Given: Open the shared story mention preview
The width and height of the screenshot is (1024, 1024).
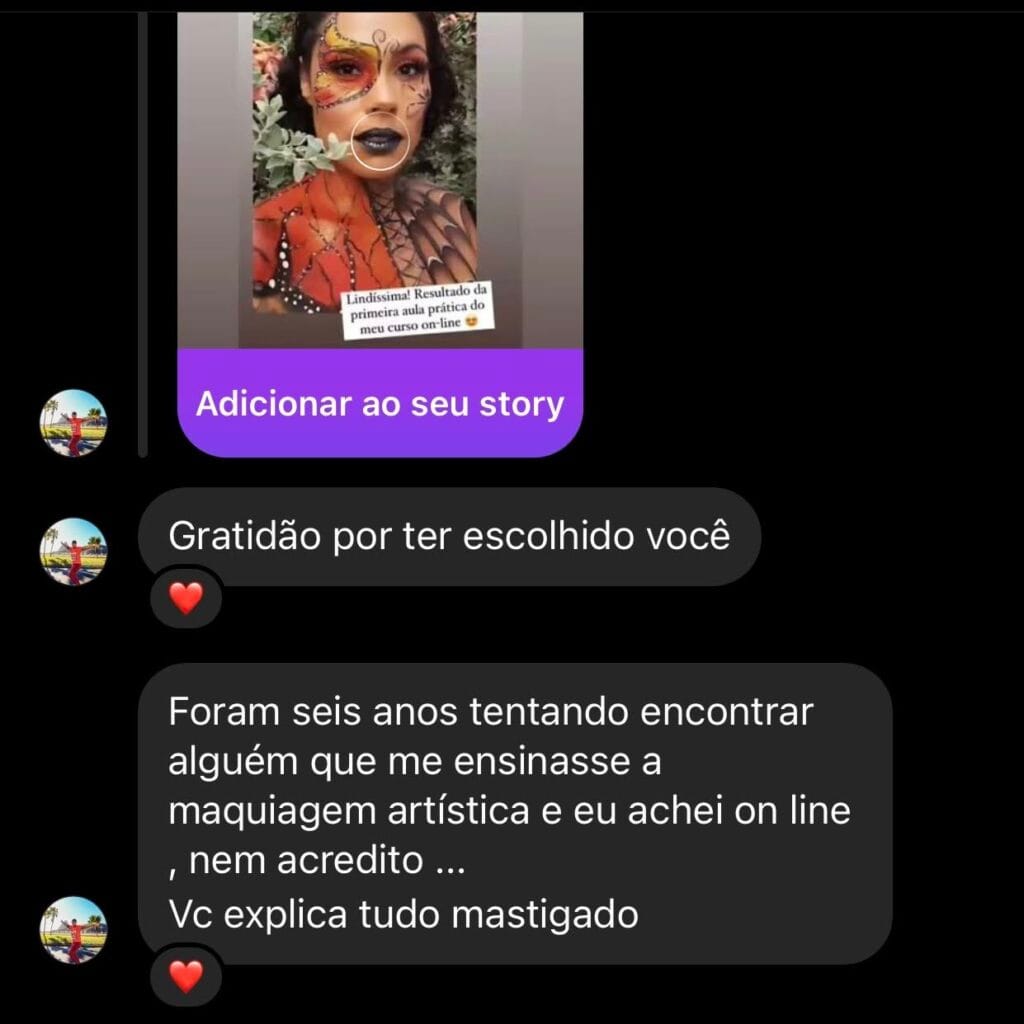Looking at the screenshot, I should (x=380, y=180).
